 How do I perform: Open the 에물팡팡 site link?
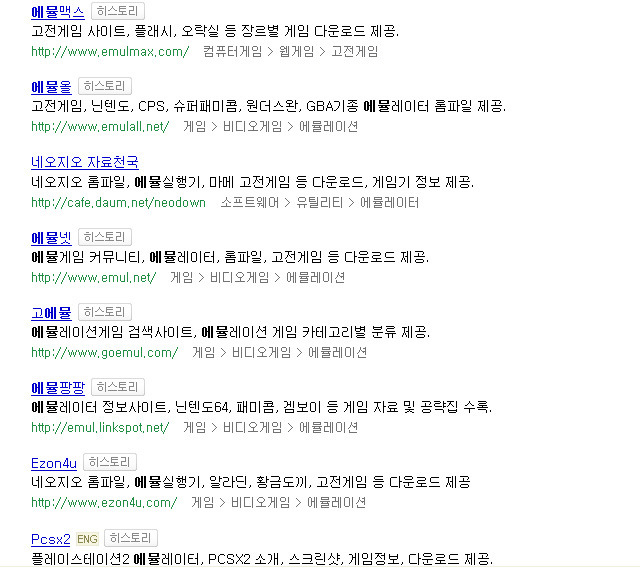click(57, 387)
